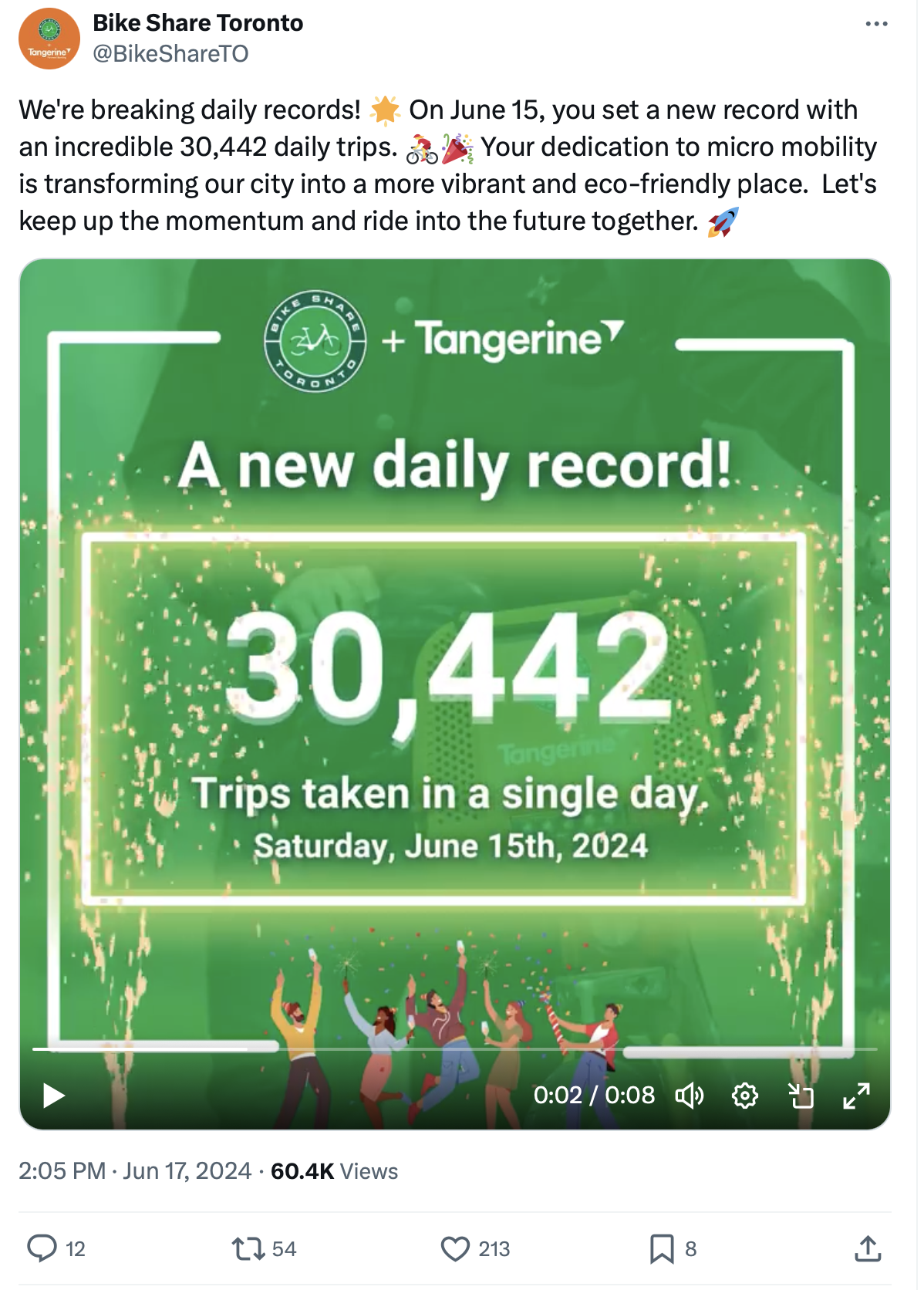Open the video settings gear

tap(744, 1095)
